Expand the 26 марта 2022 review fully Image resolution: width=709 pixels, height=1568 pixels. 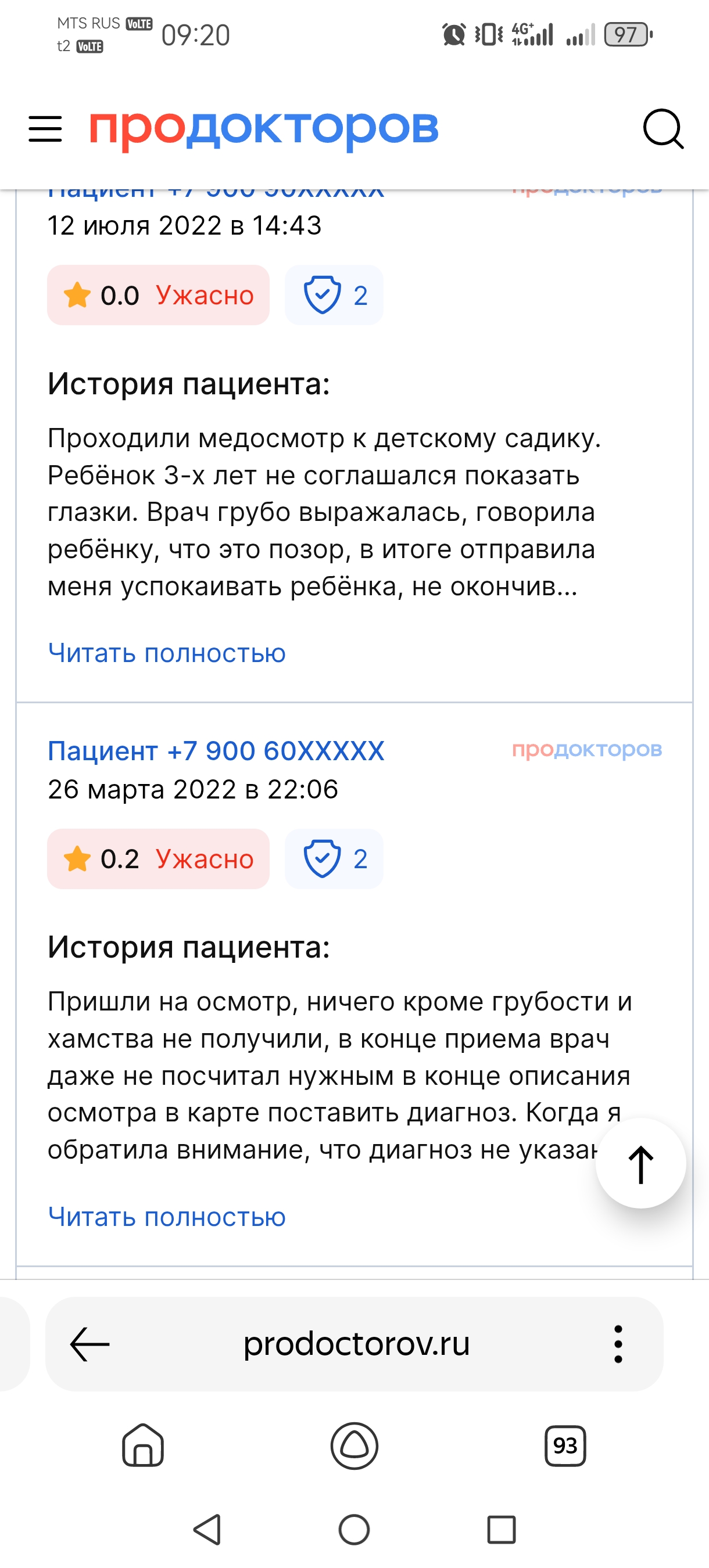166,1217
